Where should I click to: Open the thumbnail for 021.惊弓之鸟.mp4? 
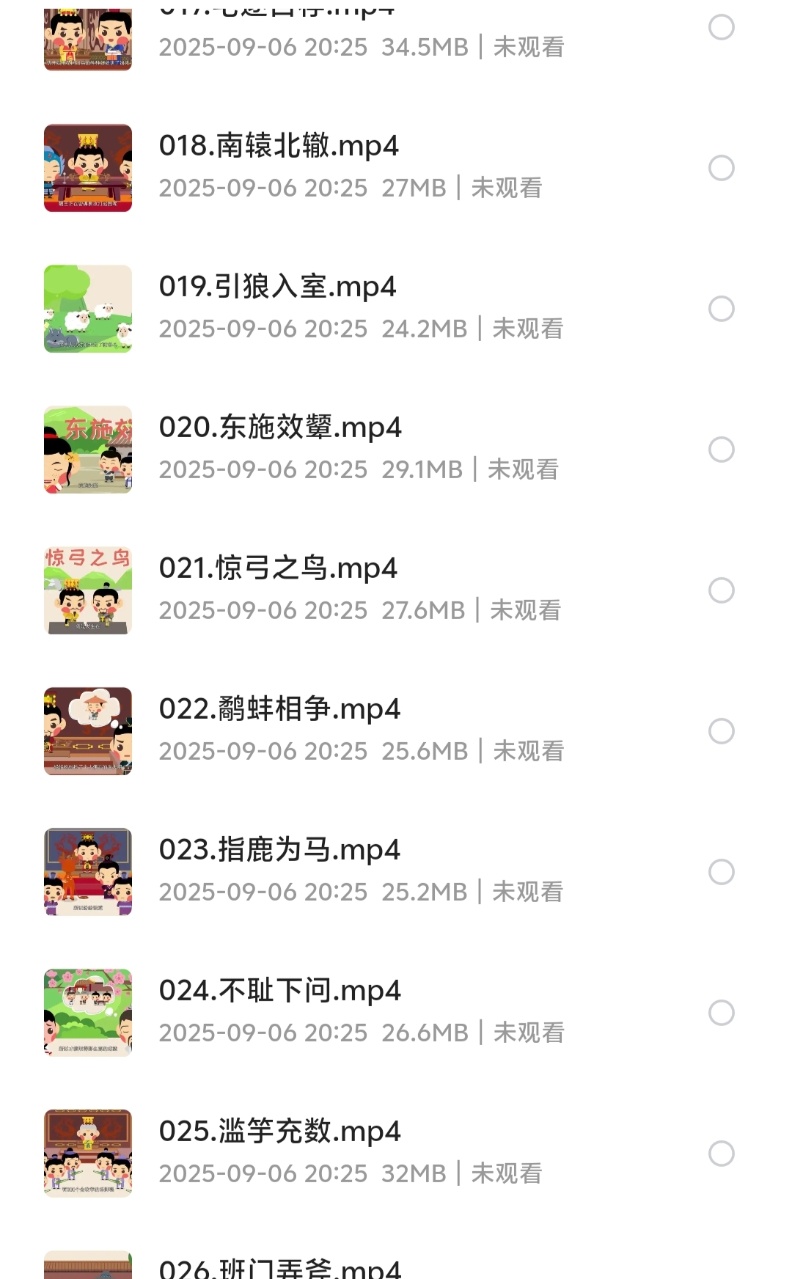pos(87,591)
